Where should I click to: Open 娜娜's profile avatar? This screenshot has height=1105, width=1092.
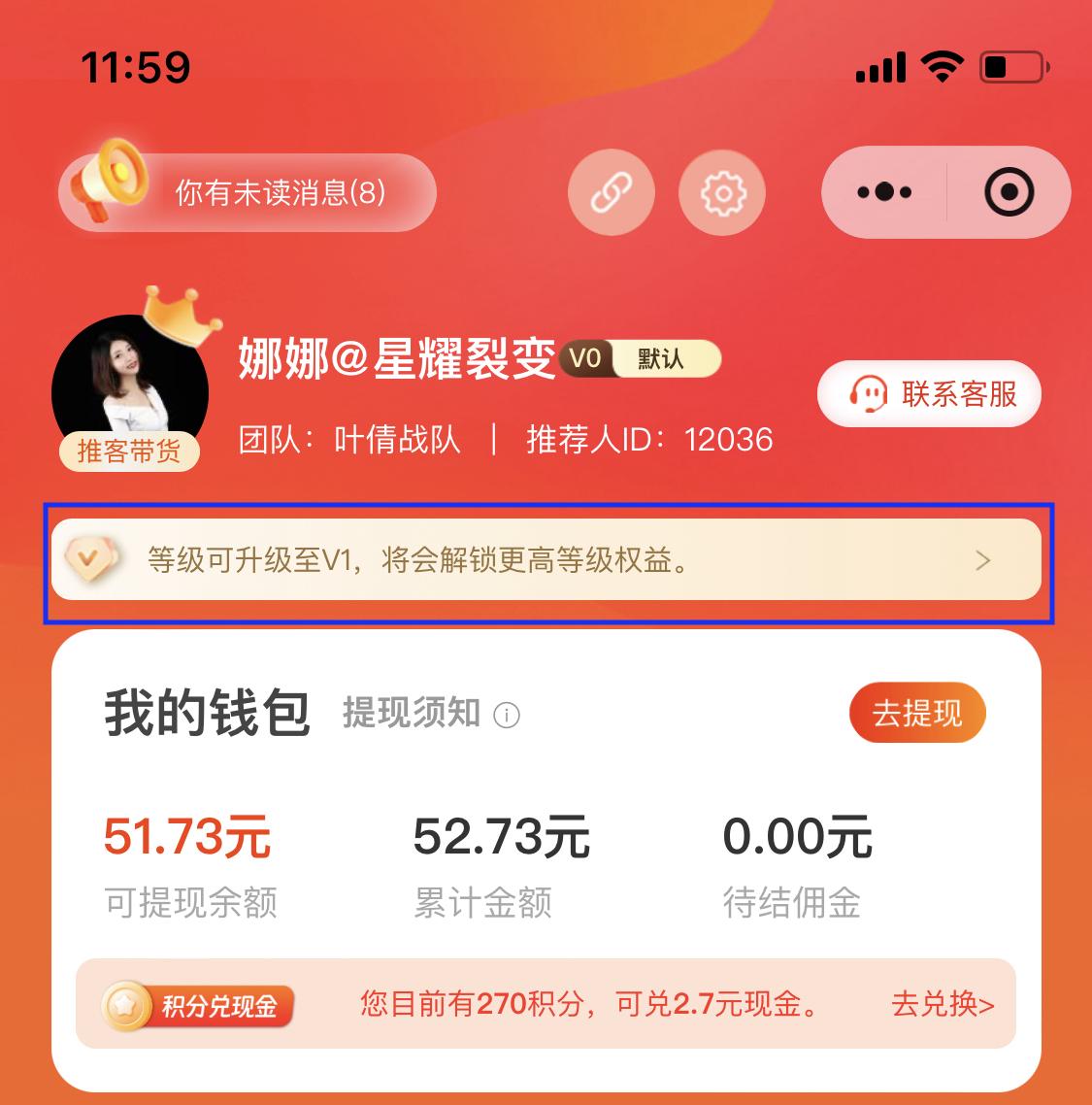pos(129,391)
